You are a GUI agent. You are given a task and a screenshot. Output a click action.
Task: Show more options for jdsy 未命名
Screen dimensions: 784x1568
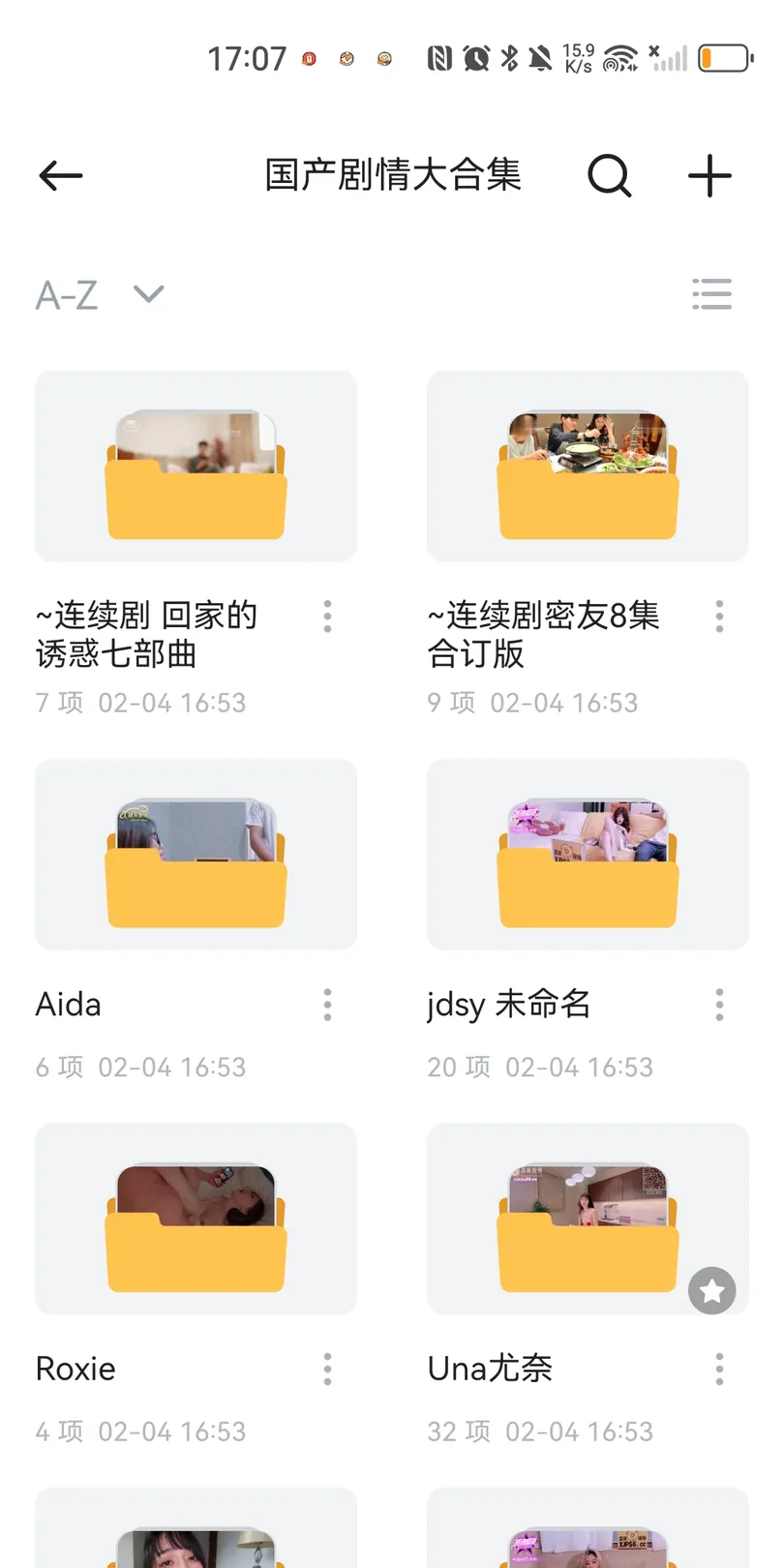(x=719, y=1005)
